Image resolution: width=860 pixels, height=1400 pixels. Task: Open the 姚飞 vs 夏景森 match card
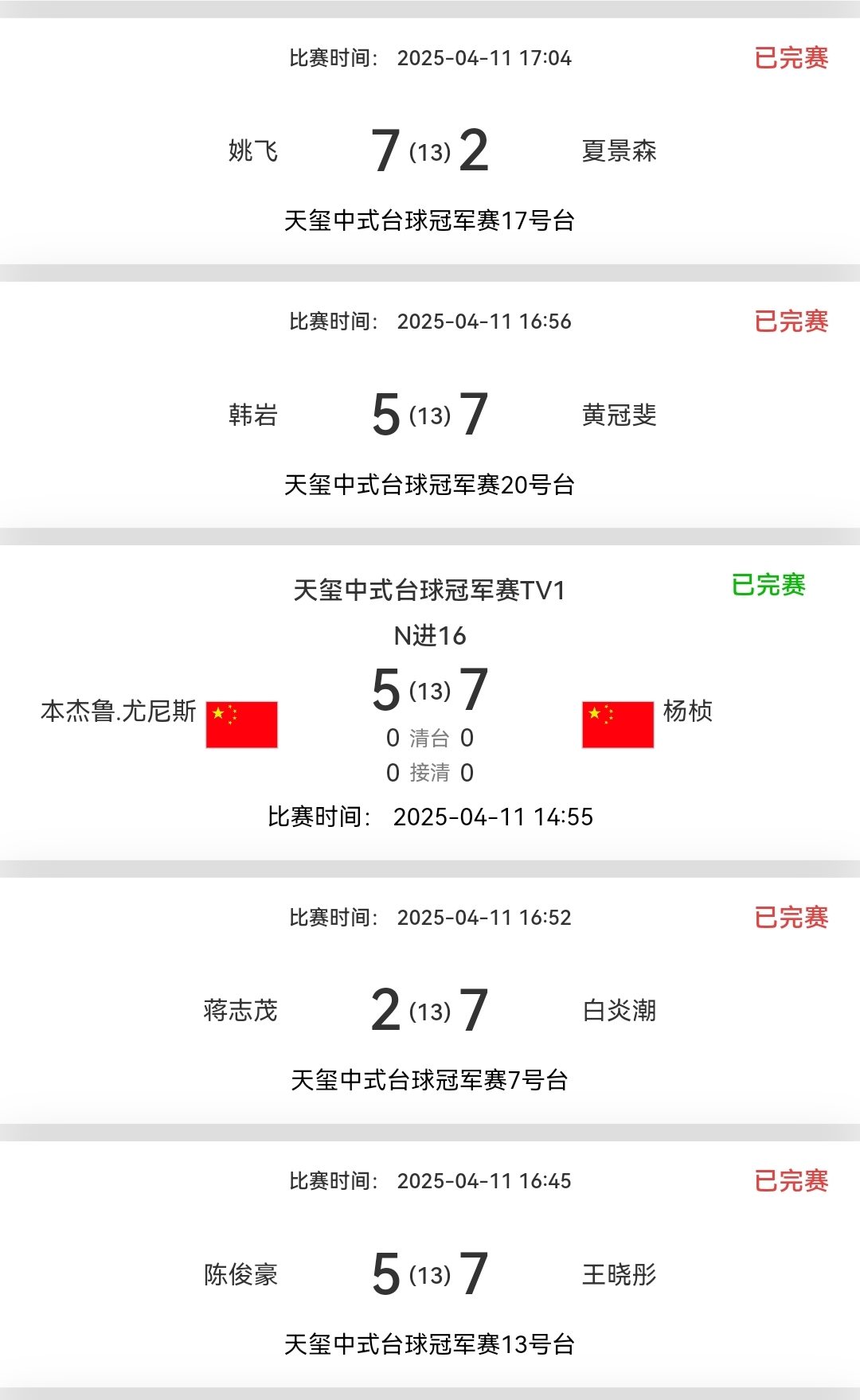coord(430,151)
